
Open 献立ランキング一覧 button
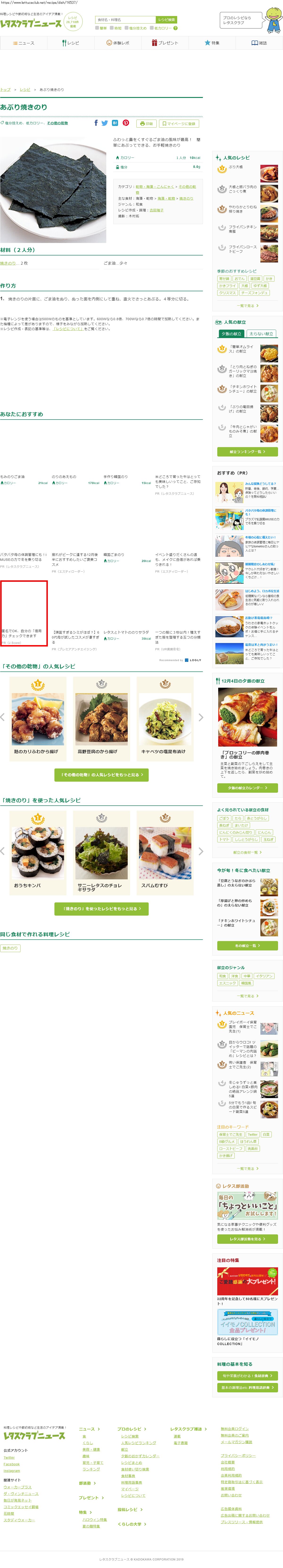[x=247, y=452]
